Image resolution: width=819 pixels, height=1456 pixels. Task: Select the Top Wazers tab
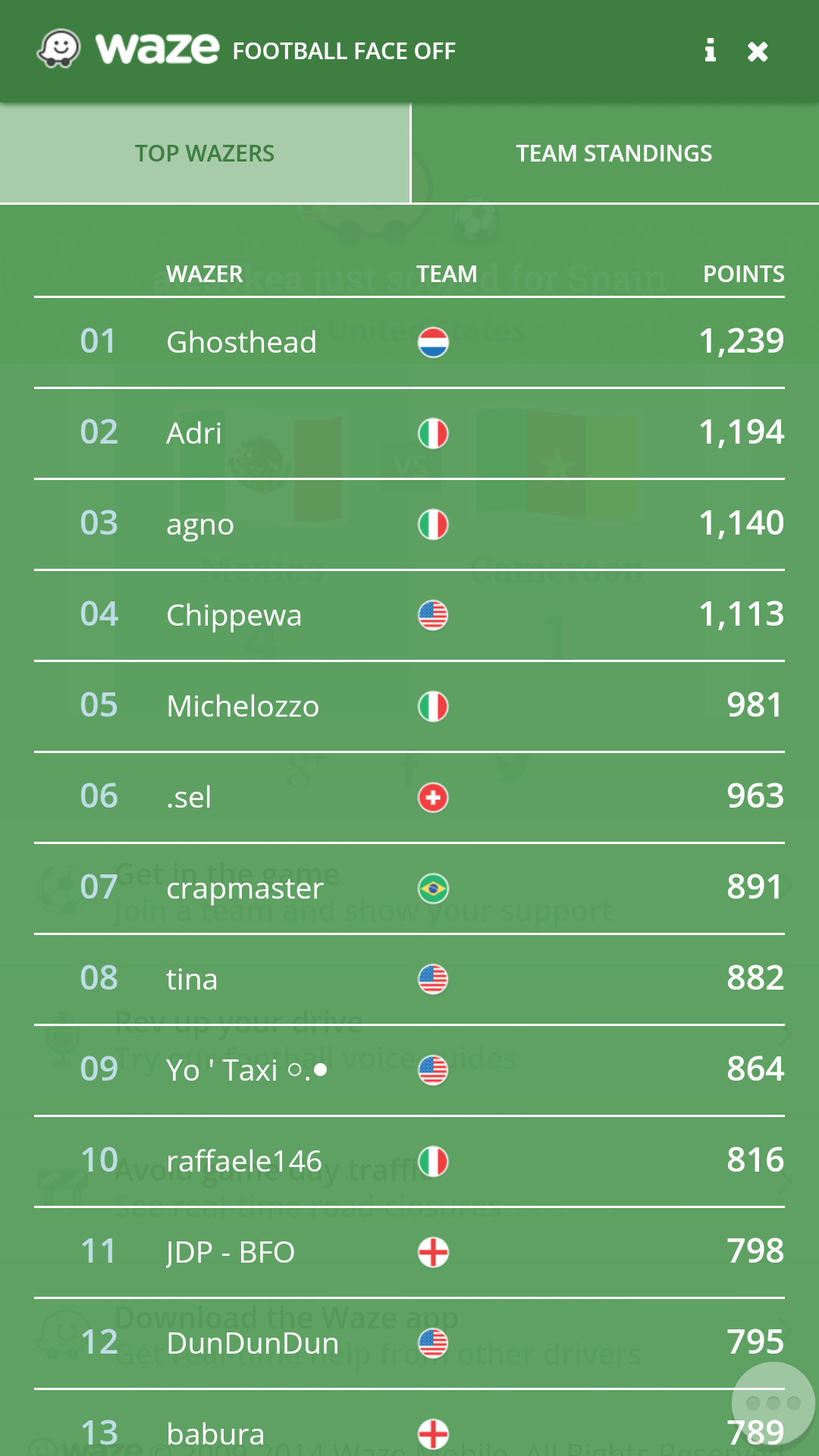[205, 153]
